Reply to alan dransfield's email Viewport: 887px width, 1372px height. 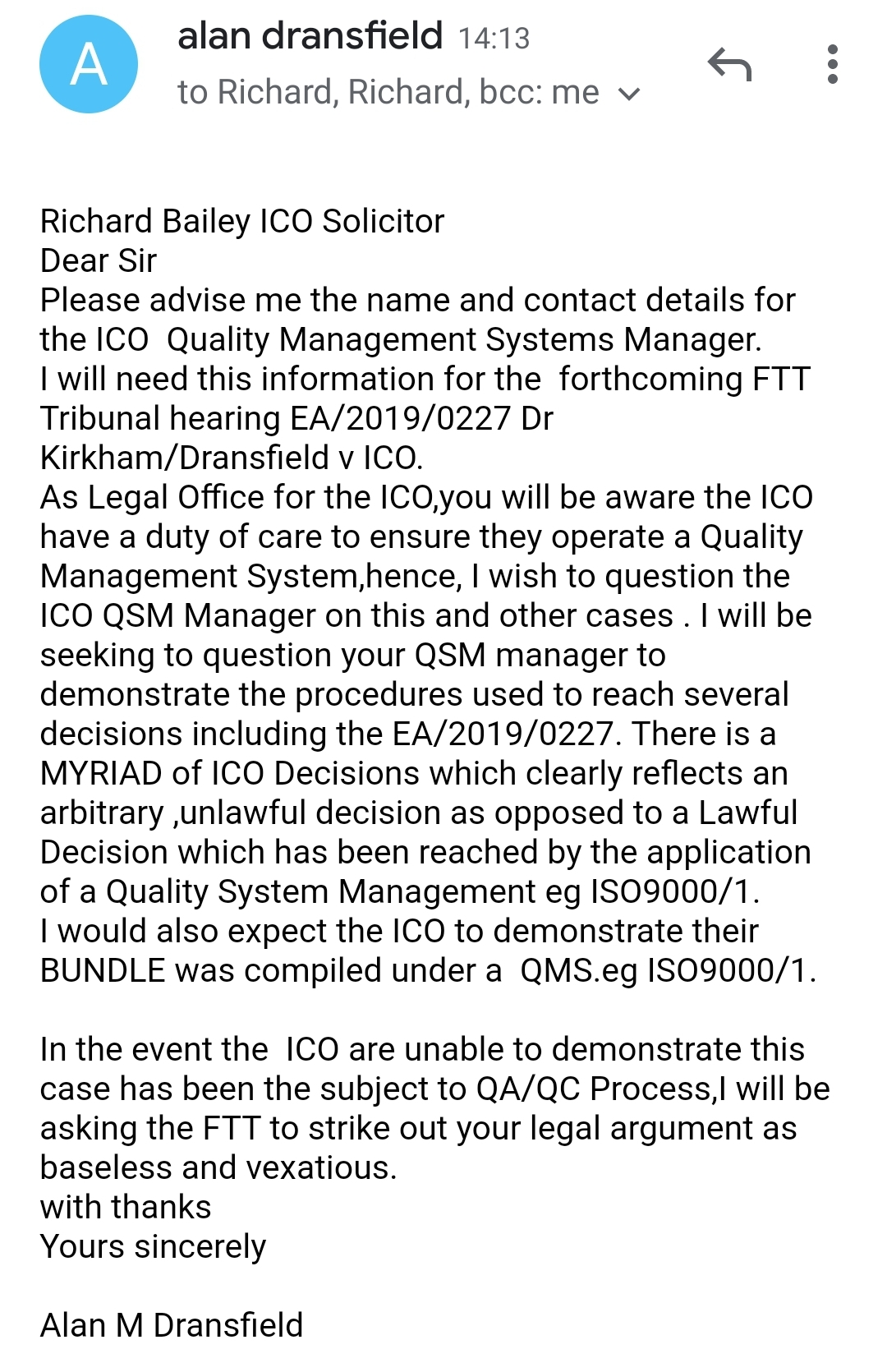click(x=729, y=64)
